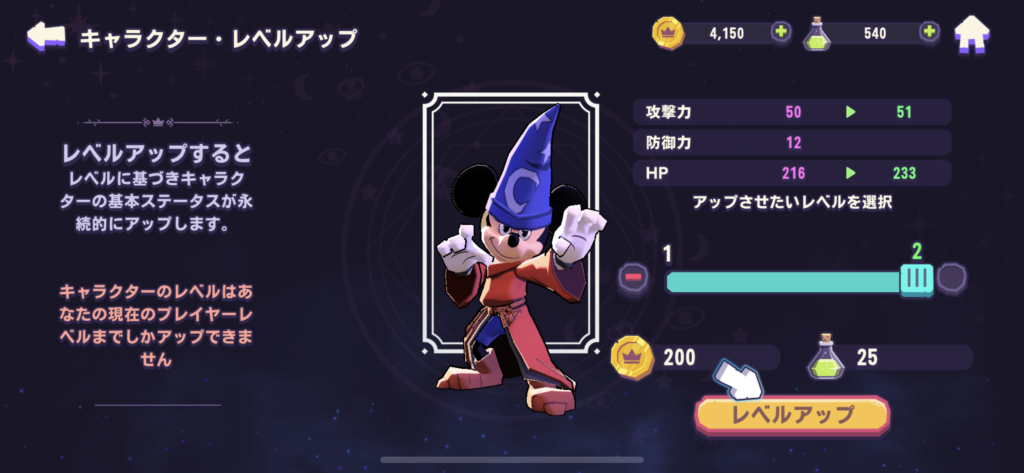Return to the home screen
This screenshot has width=1024, height=473.
click(973, 34)
